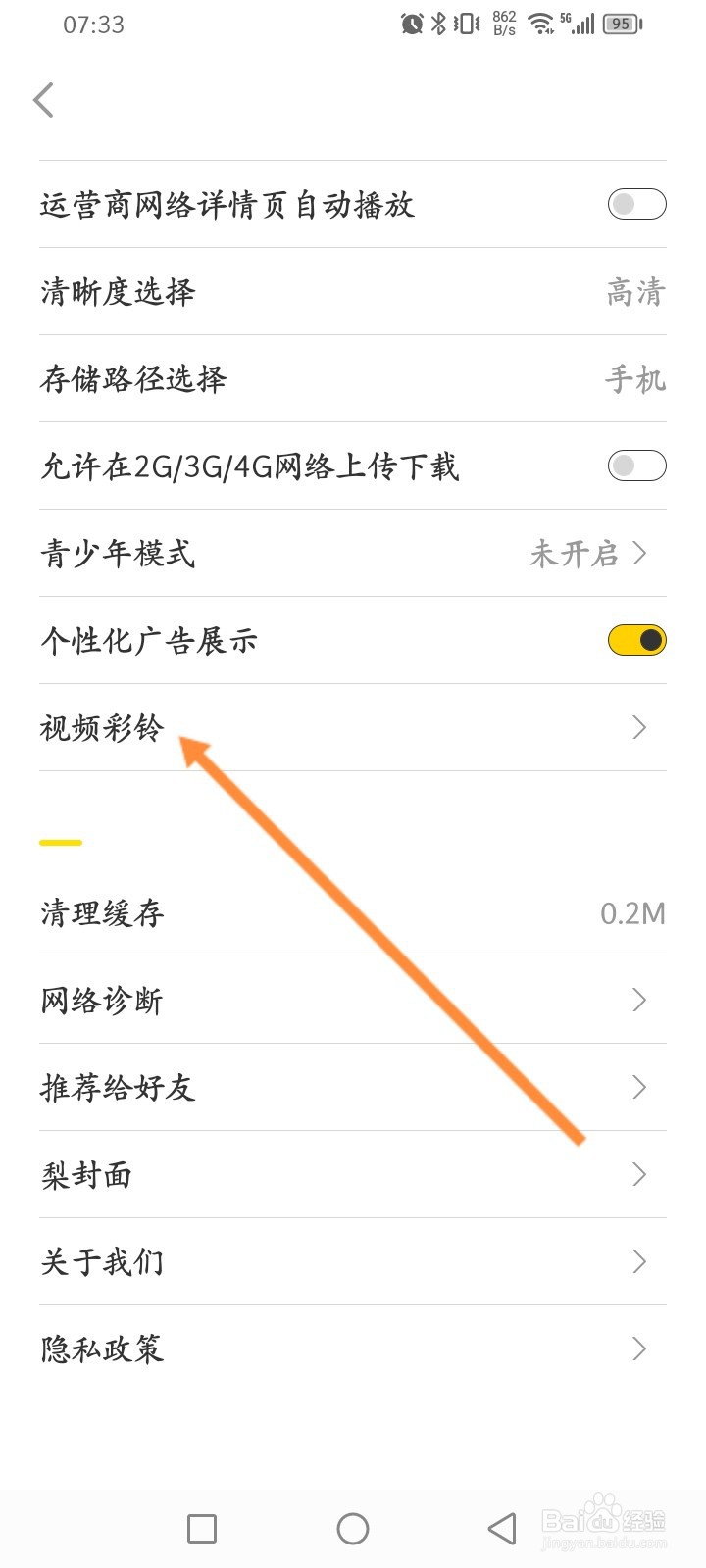Expand 青少年模式 settings via its chevron

[x=640, y=554]
